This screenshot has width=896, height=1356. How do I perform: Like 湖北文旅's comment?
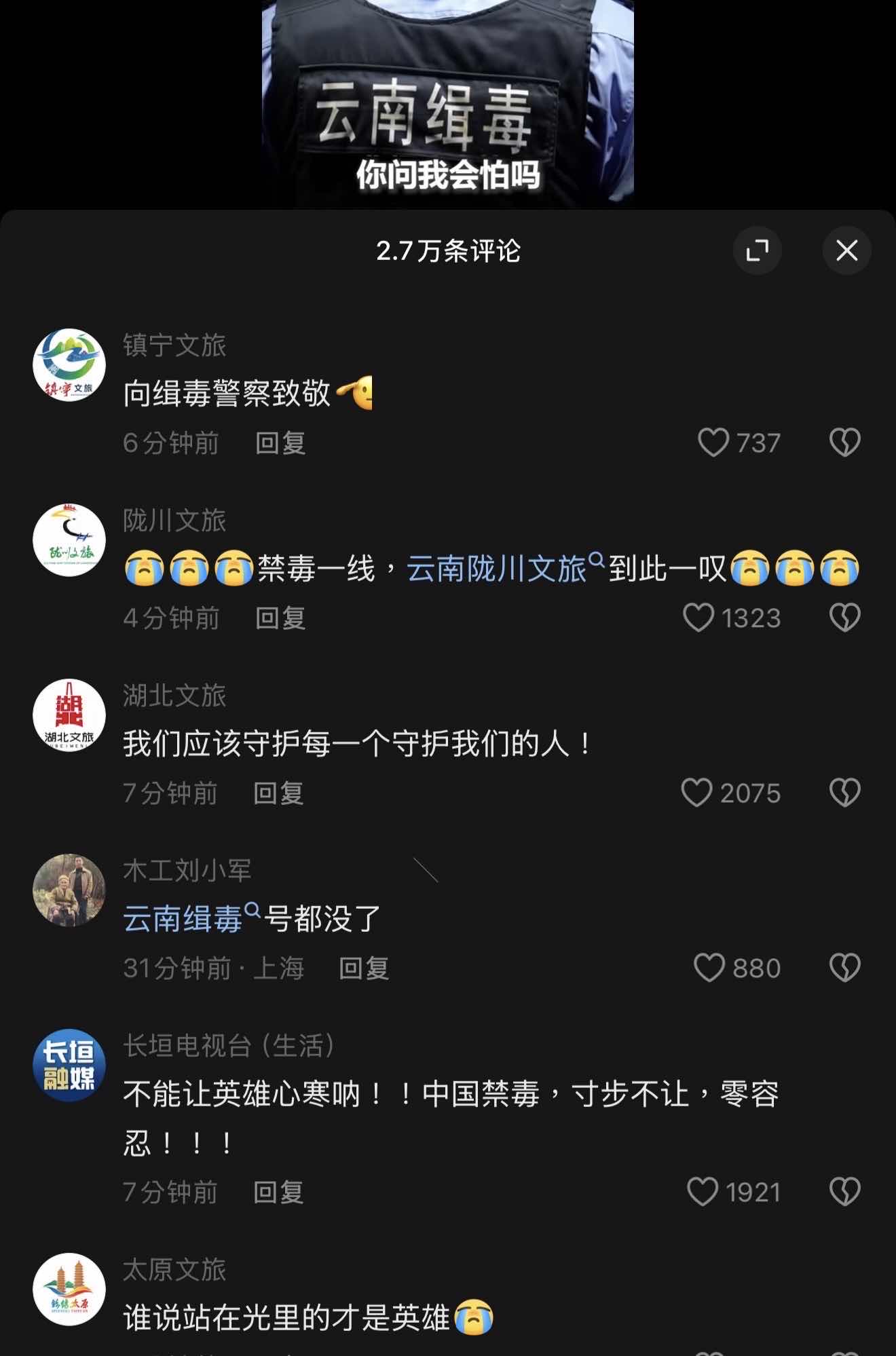pos(697,793)
